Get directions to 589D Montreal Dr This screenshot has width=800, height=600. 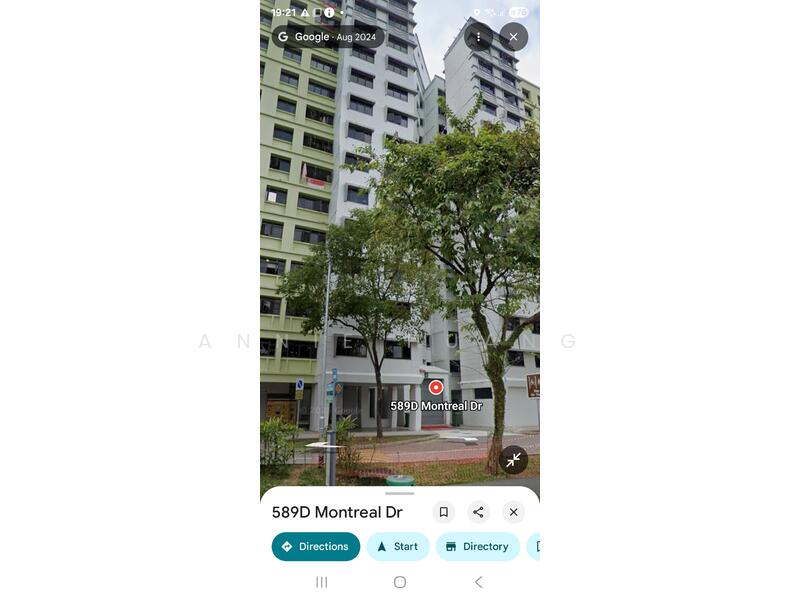315,546
